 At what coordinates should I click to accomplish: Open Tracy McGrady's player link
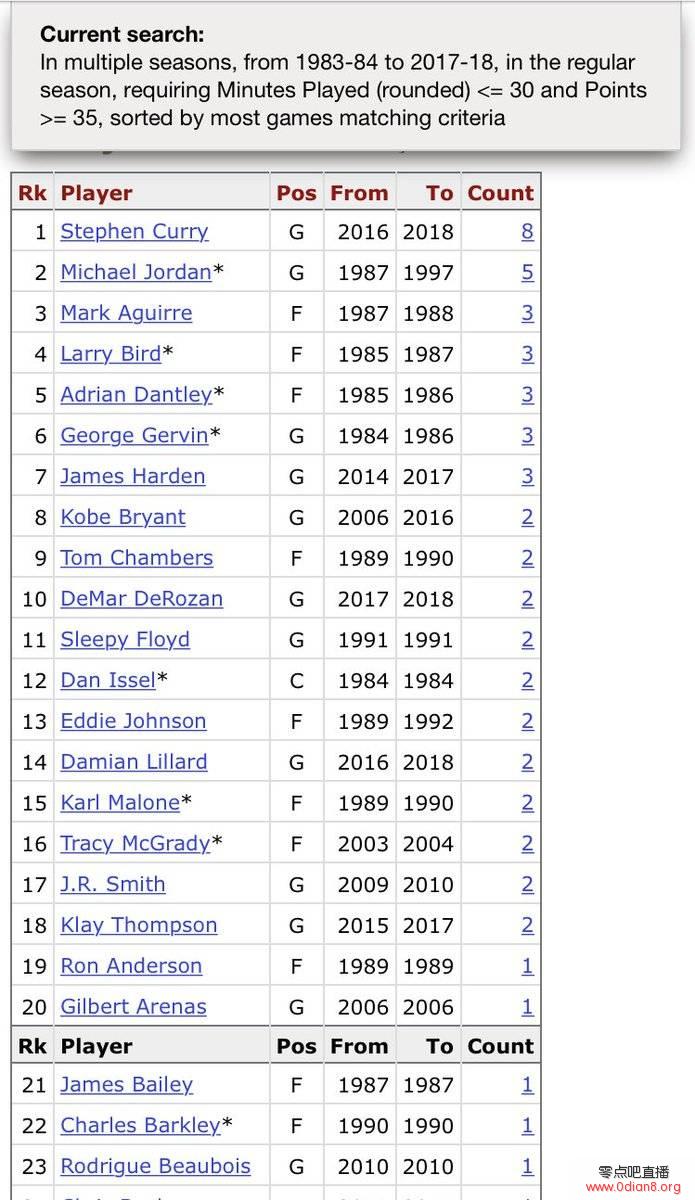click(x=135, y=844)
